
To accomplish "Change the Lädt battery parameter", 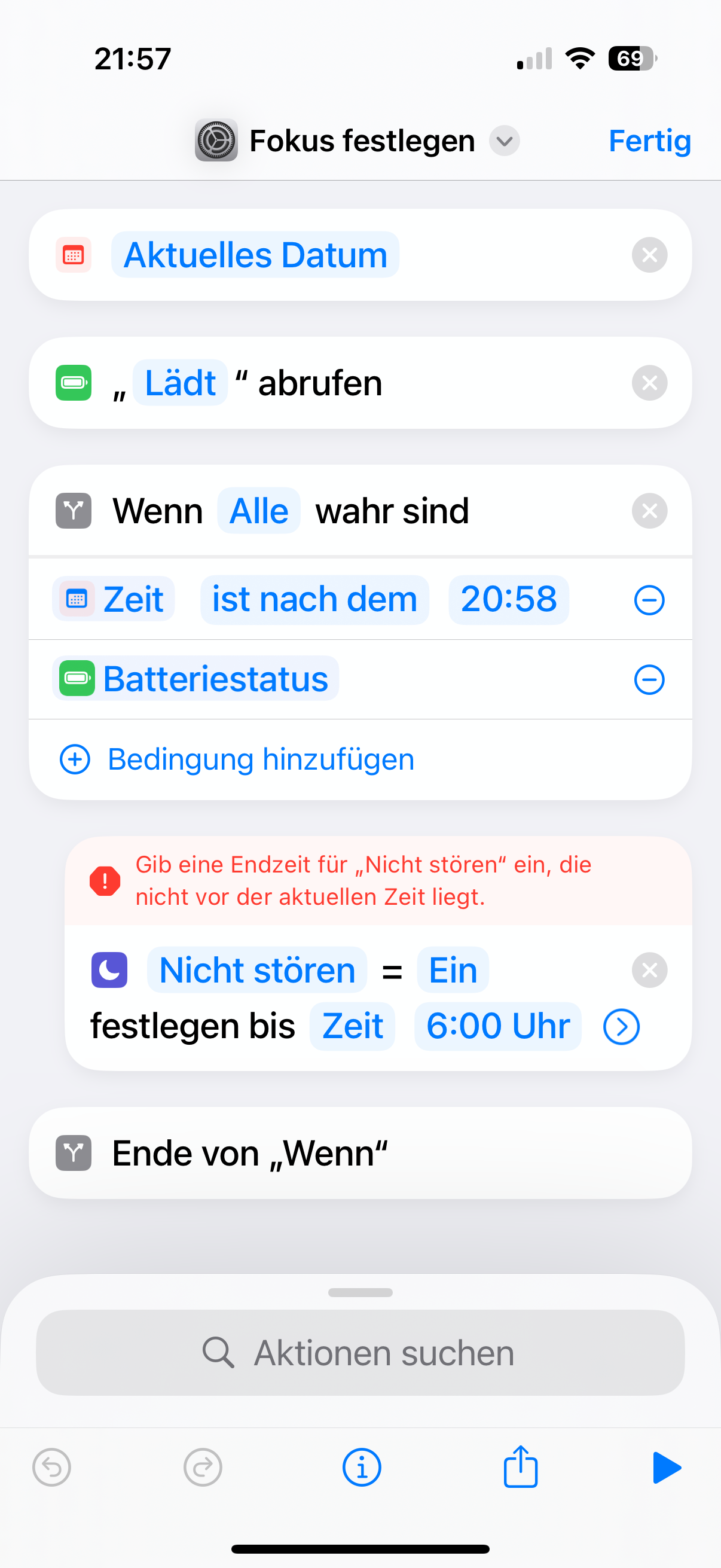I will pyautogui.click(x=180, y=383).
